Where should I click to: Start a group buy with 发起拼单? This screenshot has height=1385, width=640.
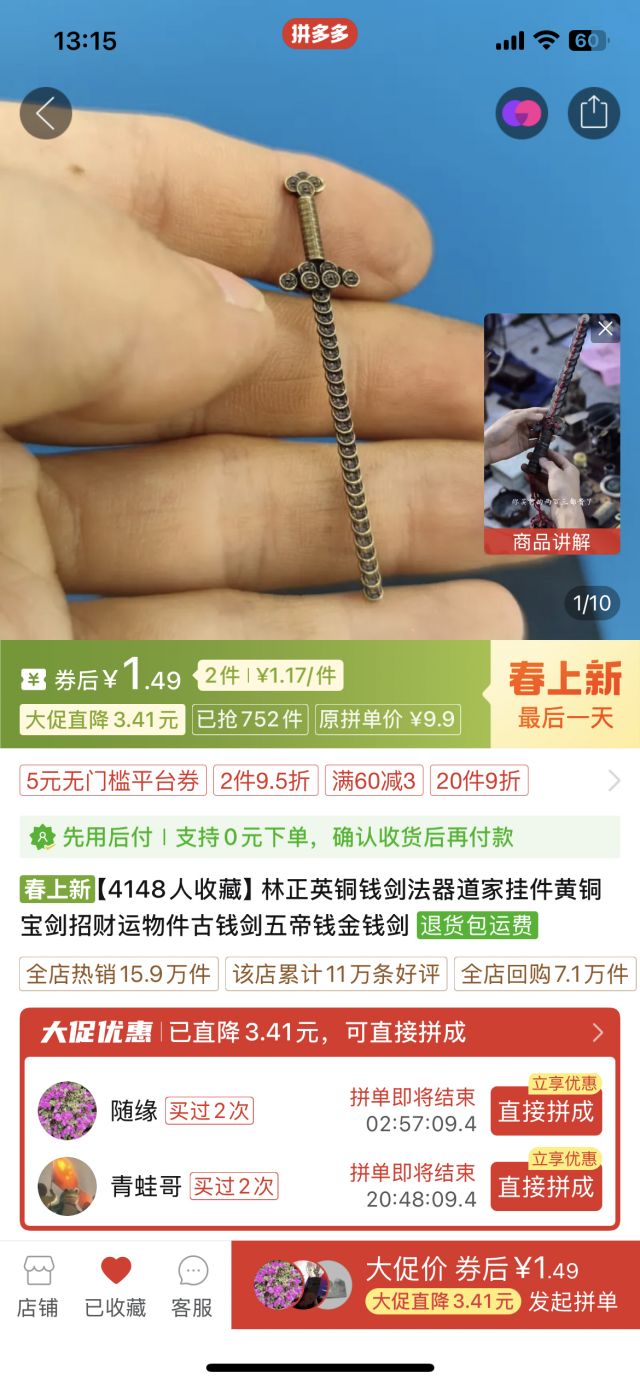point(435,1285)
